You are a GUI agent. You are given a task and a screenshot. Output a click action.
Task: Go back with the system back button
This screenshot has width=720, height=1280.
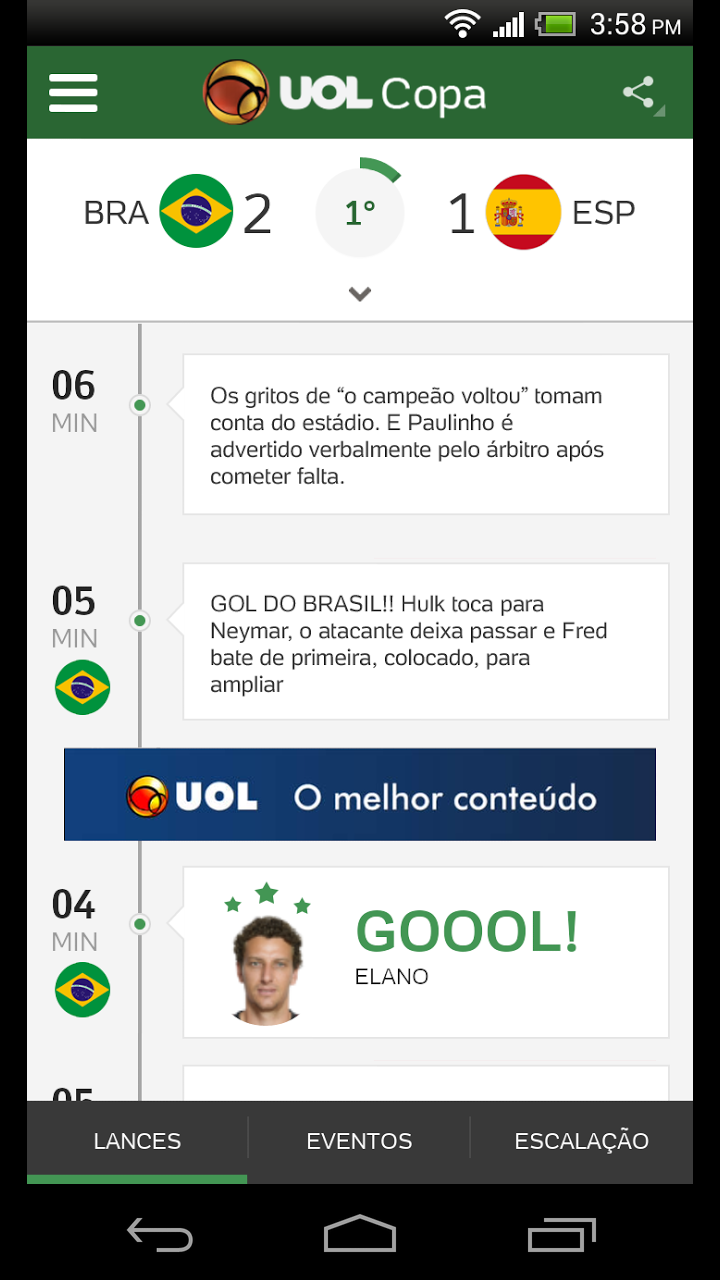coord(160,1234)
